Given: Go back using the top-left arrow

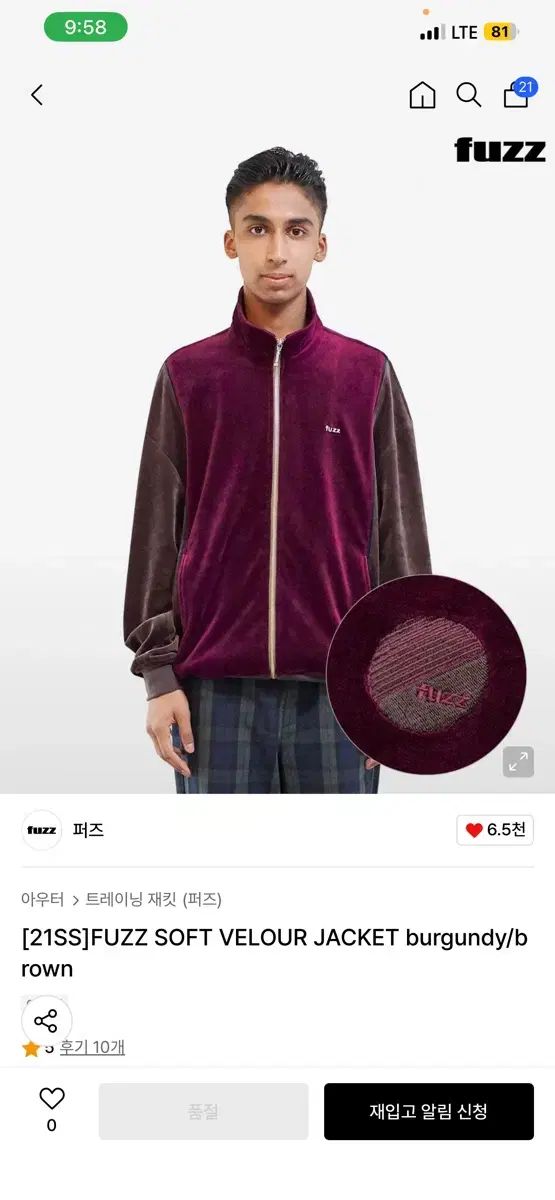Looking at the screenshot, I should (x=37, y=95).
